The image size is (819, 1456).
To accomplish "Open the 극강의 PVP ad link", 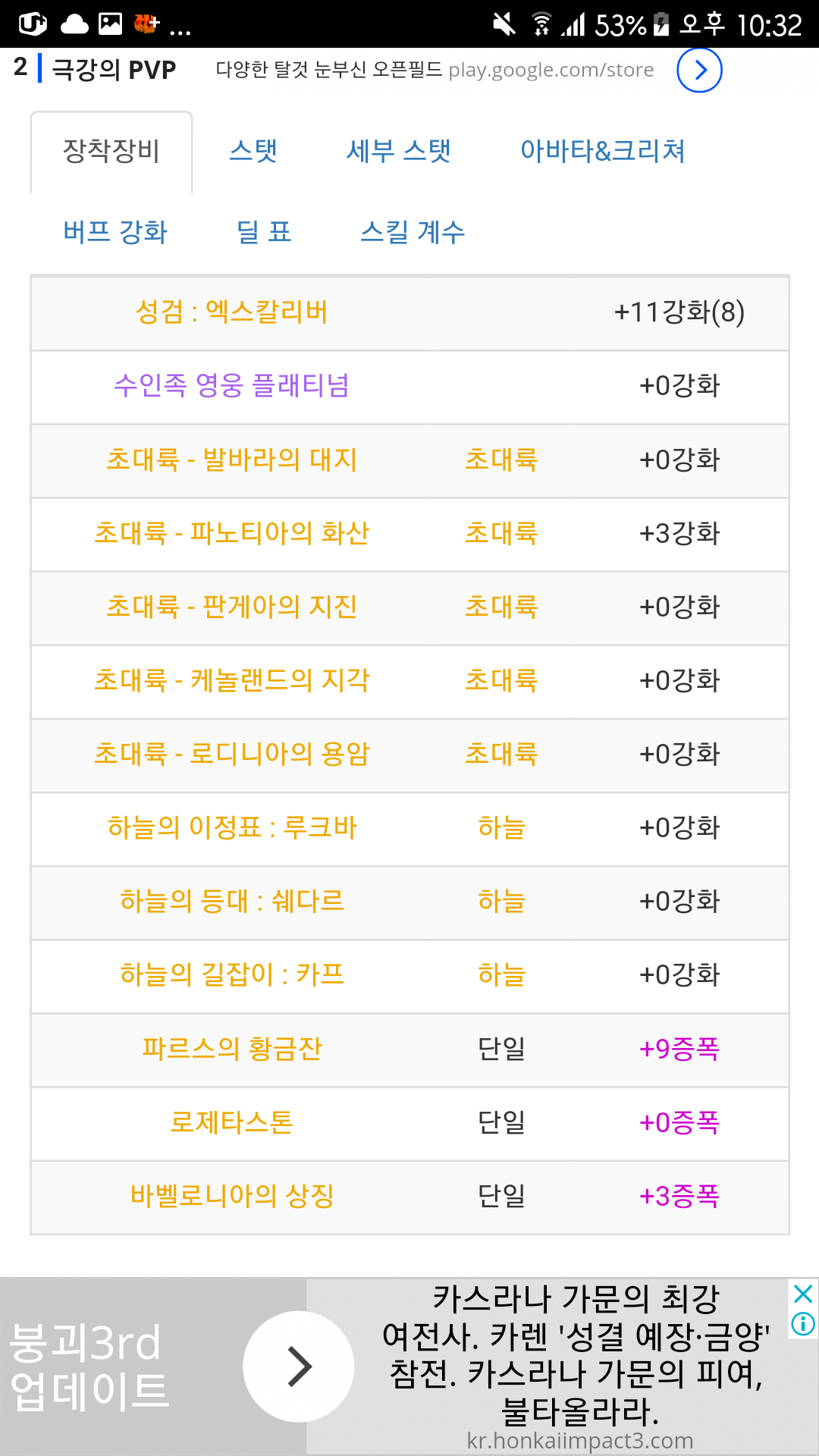I will point(114,70).
